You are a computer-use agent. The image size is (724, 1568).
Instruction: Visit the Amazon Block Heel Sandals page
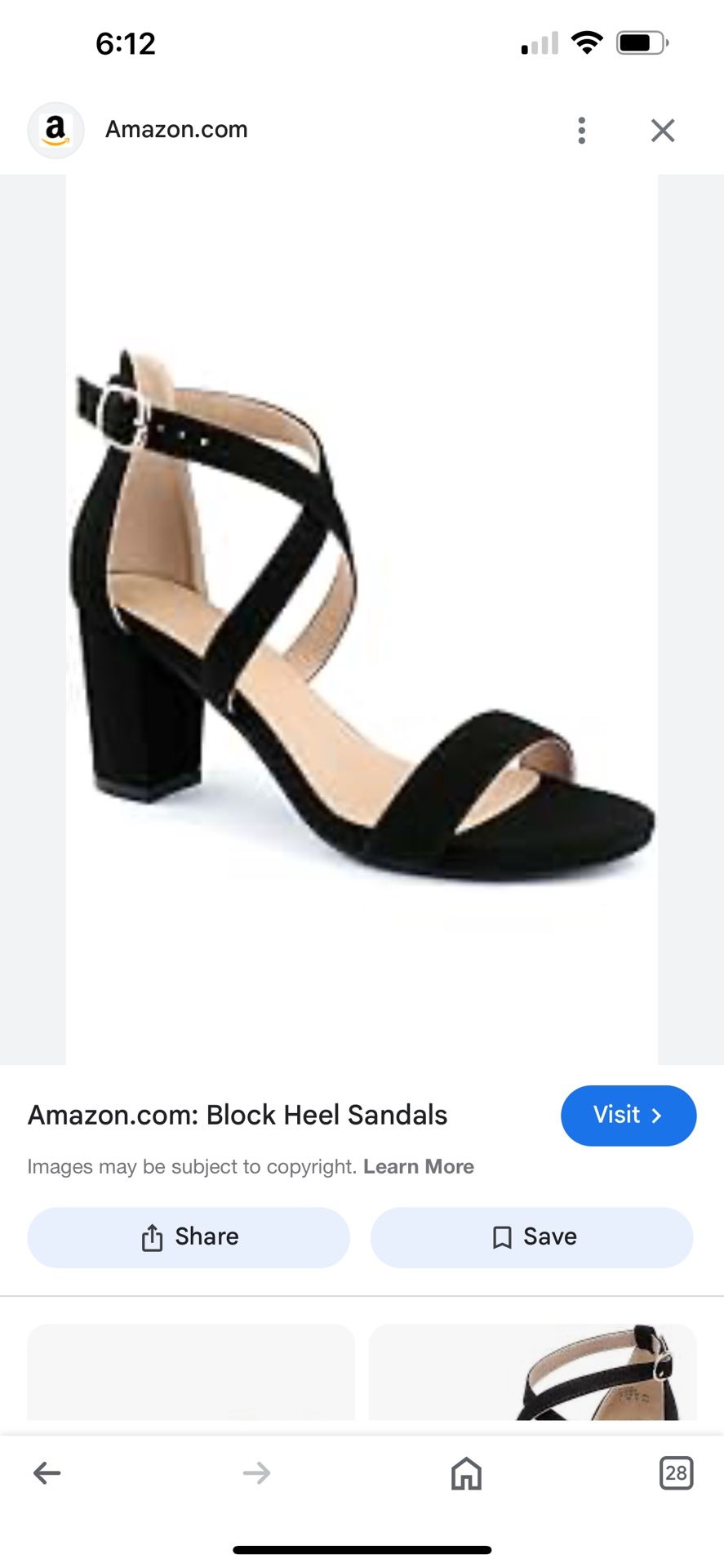tap(628, 1115)
